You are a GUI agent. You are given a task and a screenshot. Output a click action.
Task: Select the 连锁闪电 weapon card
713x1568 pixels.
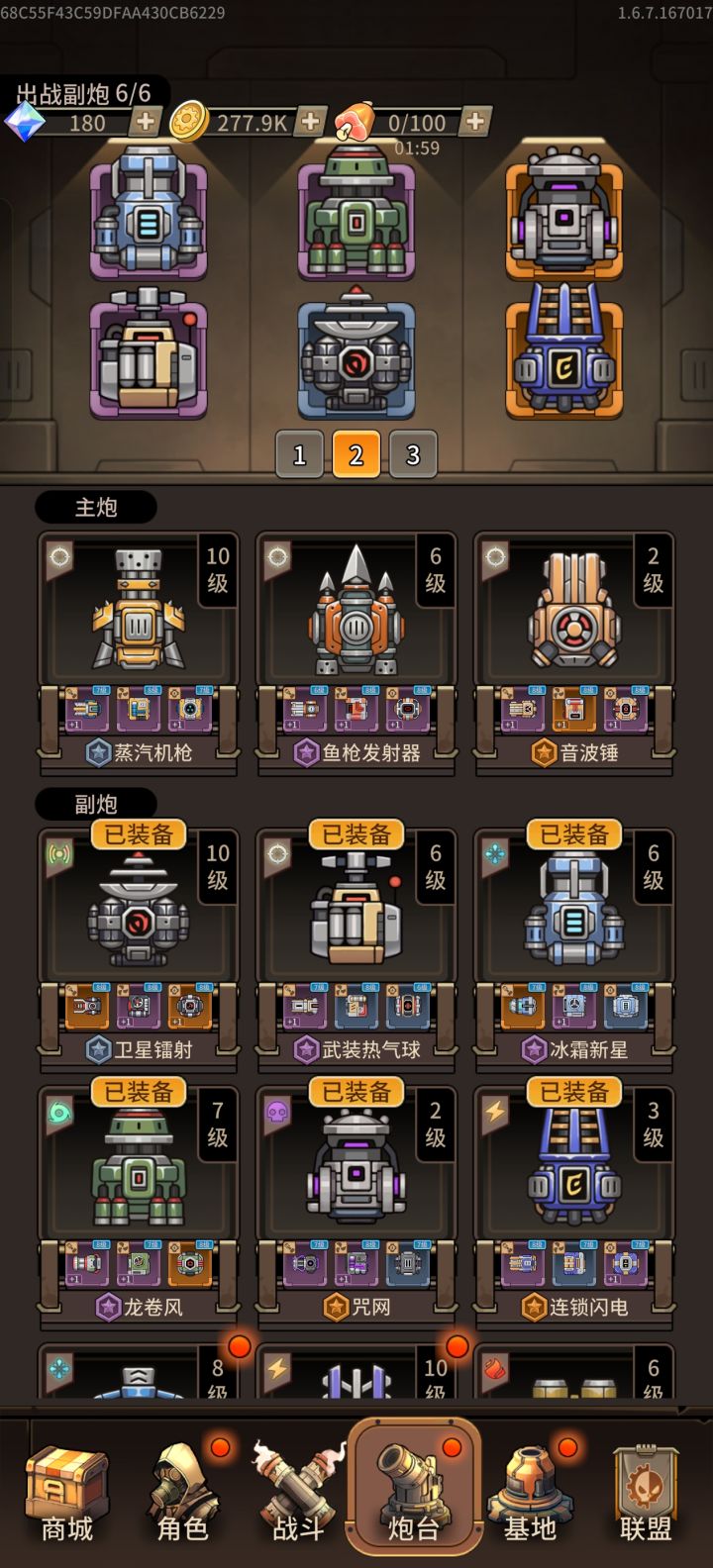pos(574,1178)
